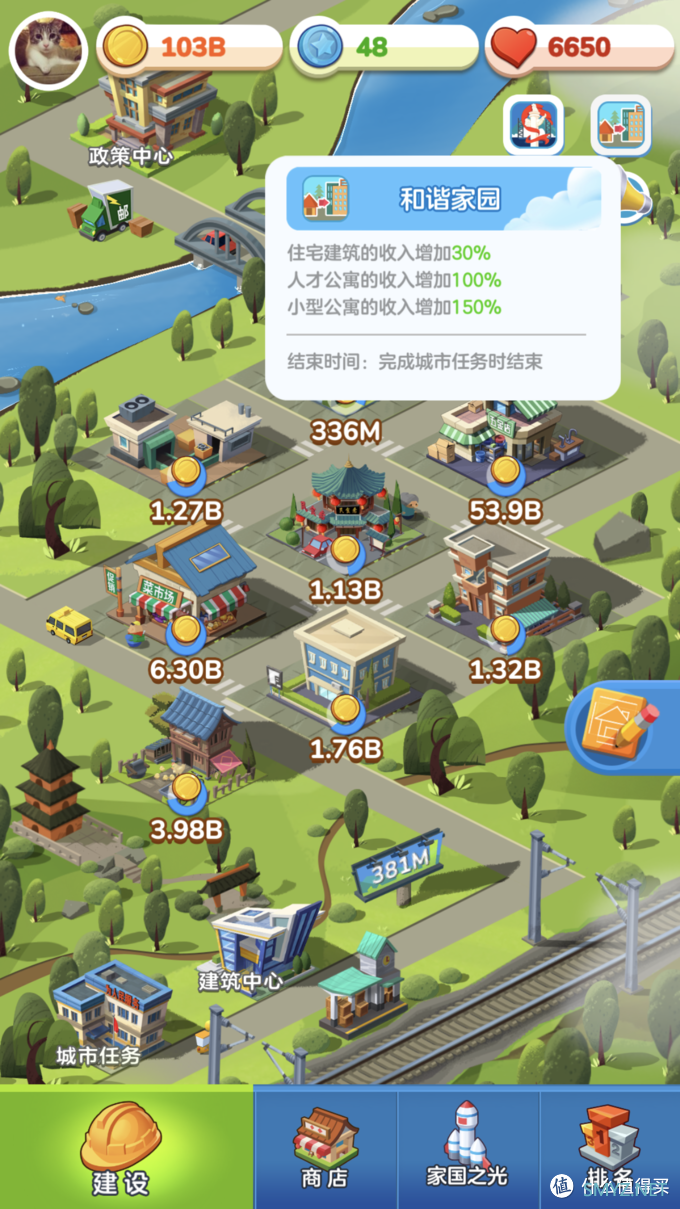The width and height of the screenshot is (680, 1209).
Task: Open the player avatar profile
Action: [x=47, y=49]
